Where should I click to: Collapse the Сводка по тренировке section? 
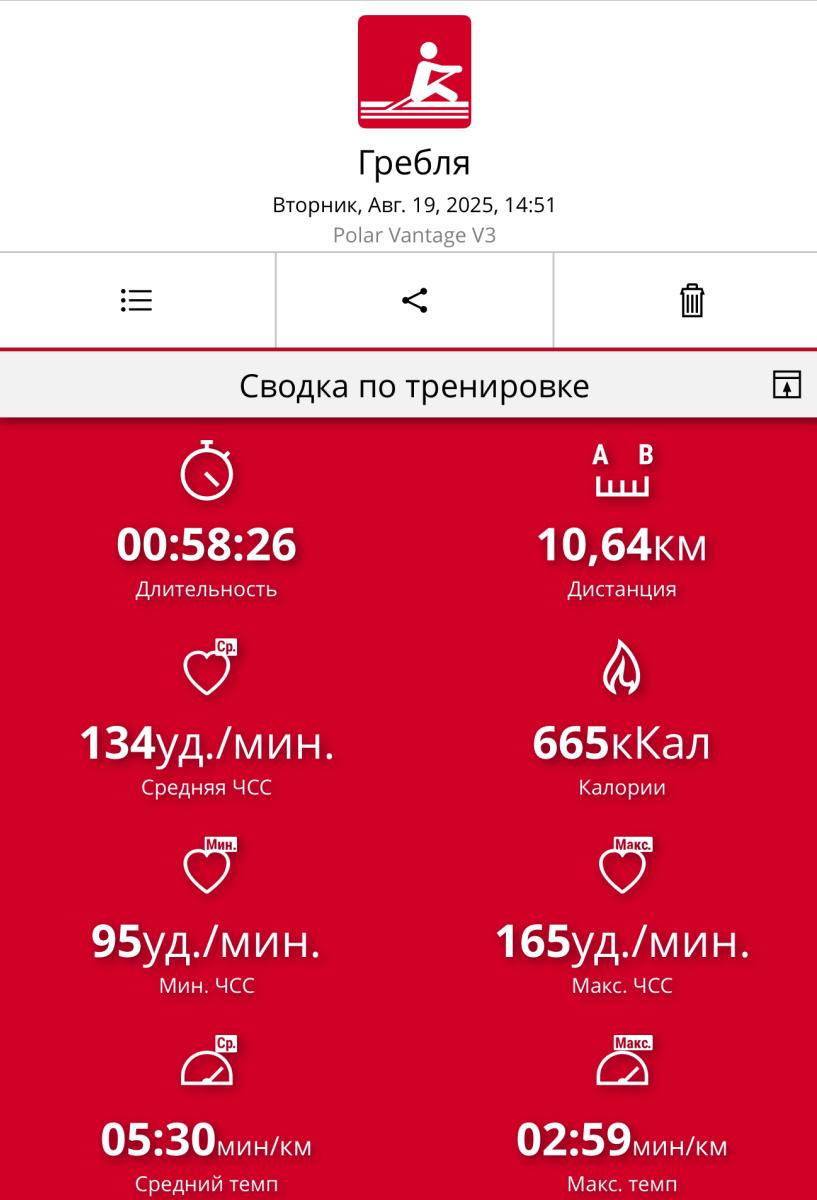[787, 385]
